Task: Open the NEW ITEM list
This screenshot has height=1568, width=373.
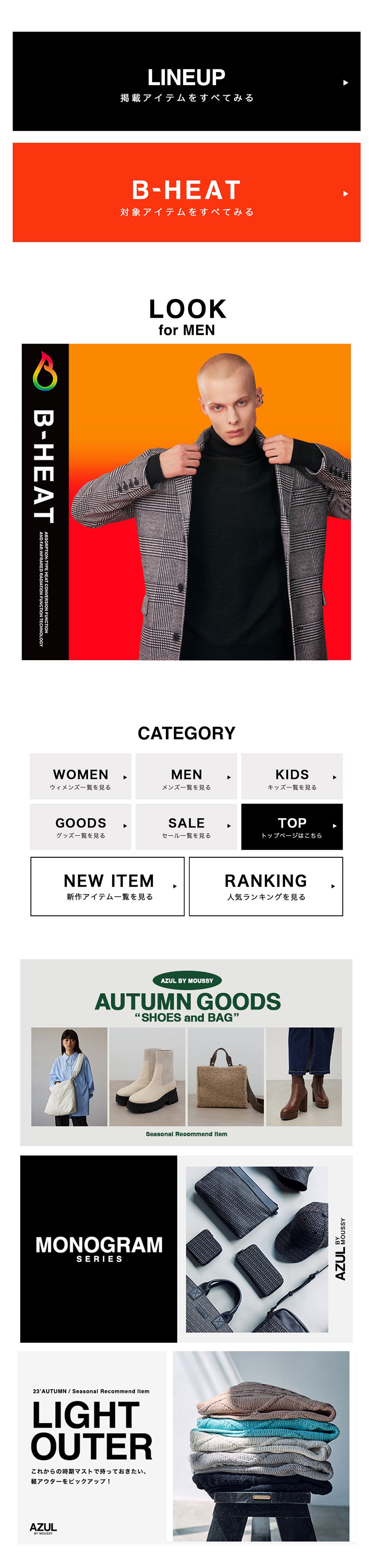Action: pyautogui.click(x=108, y=886)
